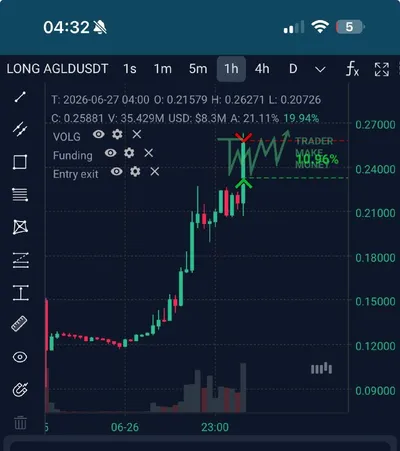Toggle Funding indicator visibility
Screen dimensions: 400x451
(111, 153)
